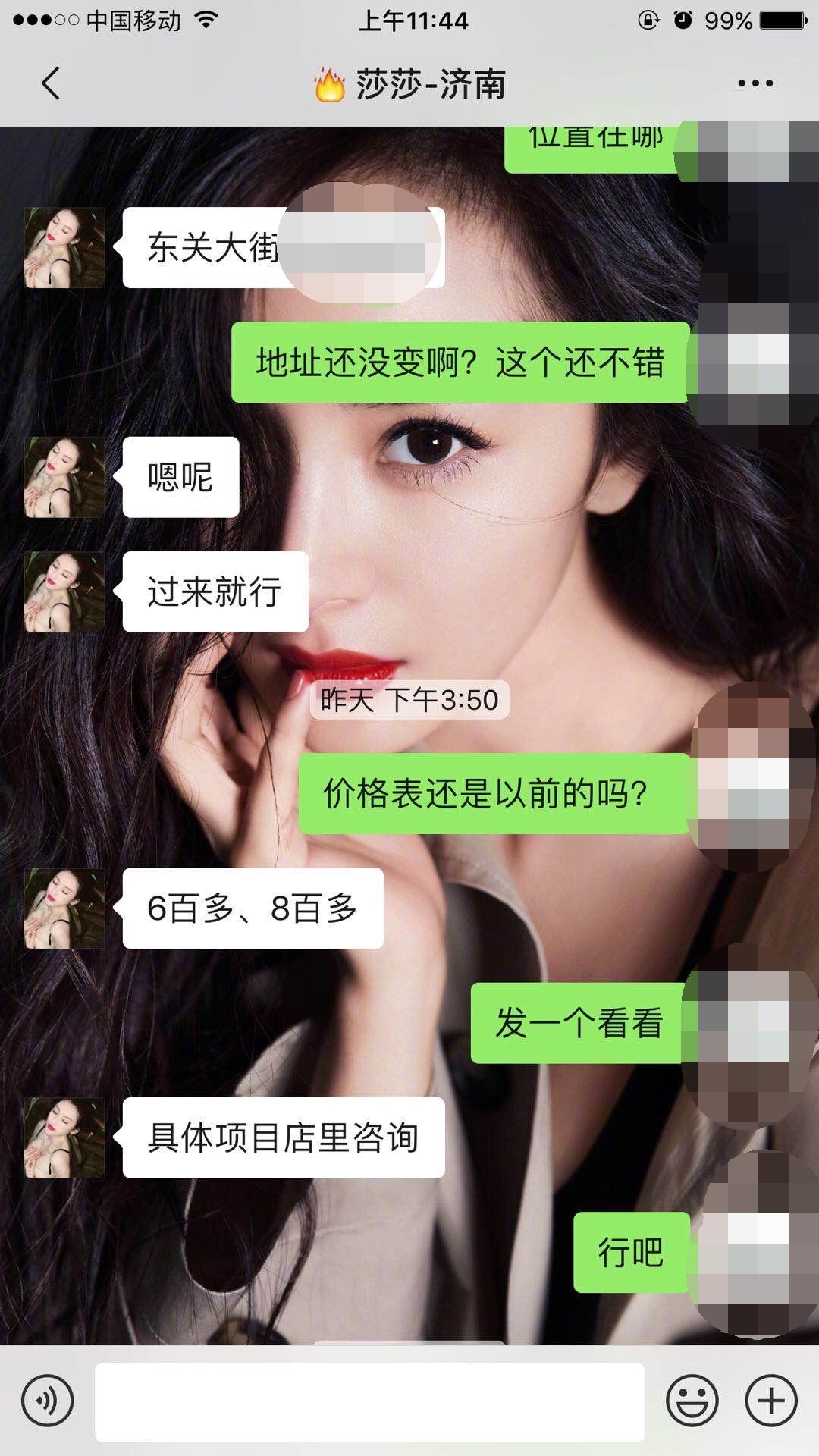This screenshot has width=819, height=1456.
Task: Open the voice message input icon
Action: (x=47, y=1399)
